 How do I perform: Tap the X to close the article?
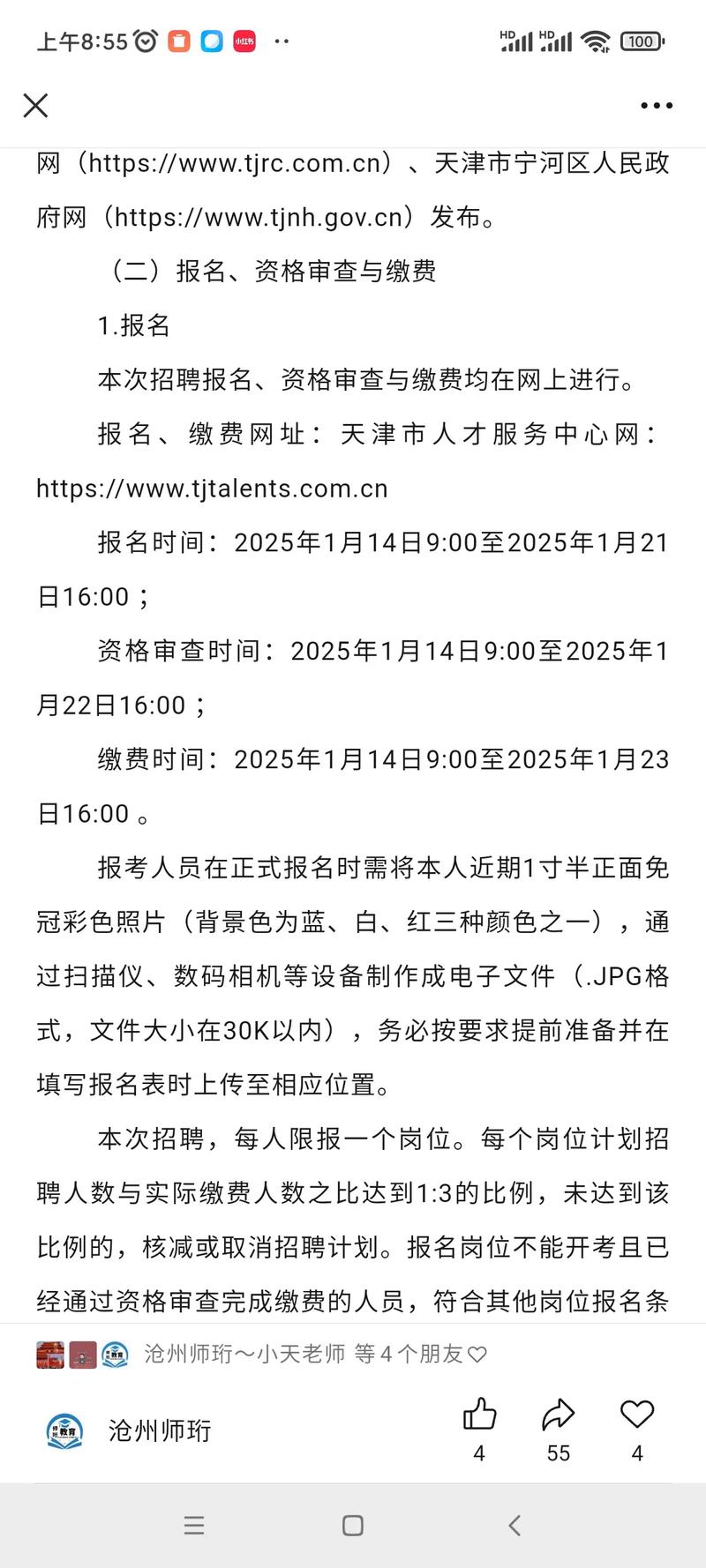coord(35,105)
